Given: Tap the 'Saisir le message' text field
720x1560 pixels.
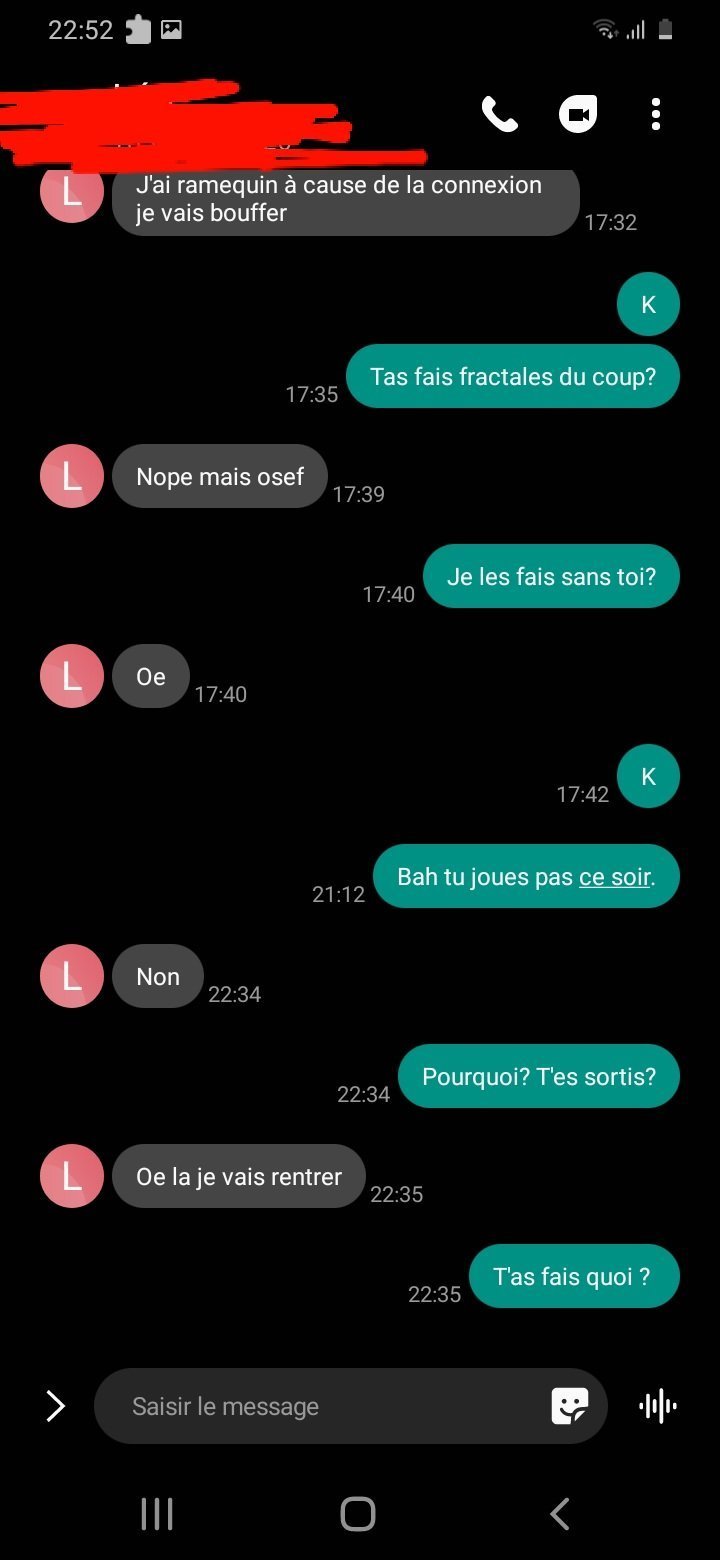Looking at the screenshot, I should point(330,1406).
